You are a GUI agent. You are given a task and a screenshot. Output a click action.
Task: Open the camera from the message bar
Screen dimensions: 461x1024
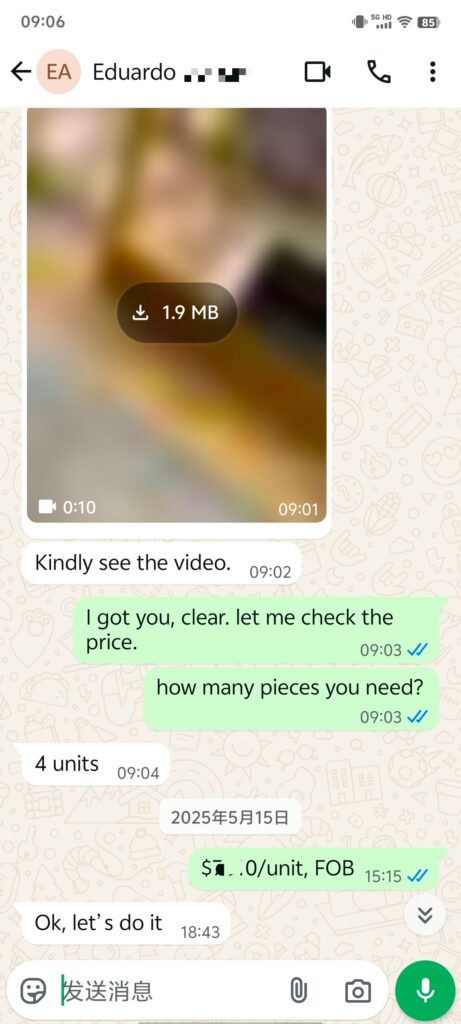[x=358, y=991]
